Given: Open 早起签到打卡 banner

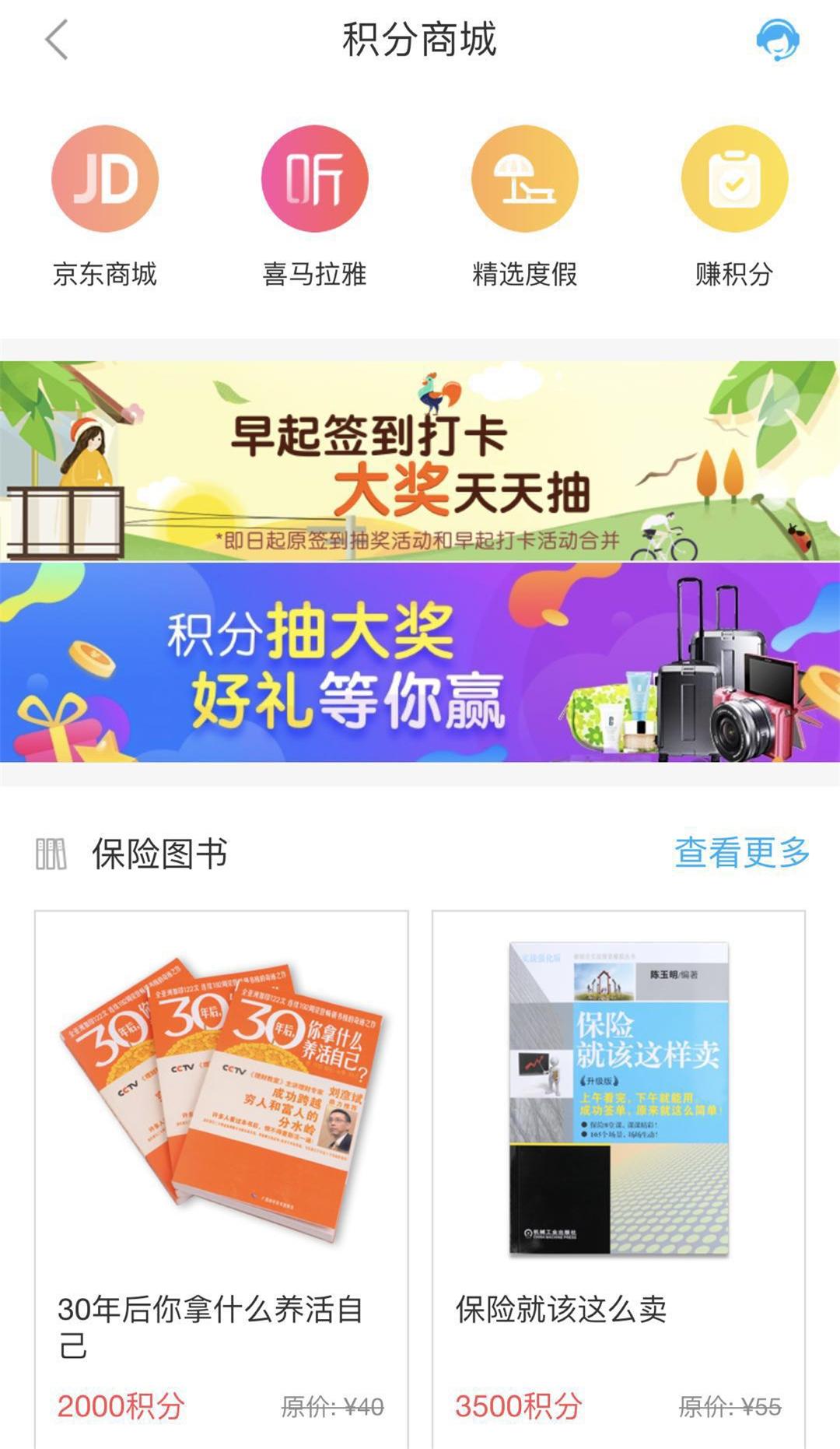Looking at the screenshot, I should pyautogui.click(x=420, y=461).
